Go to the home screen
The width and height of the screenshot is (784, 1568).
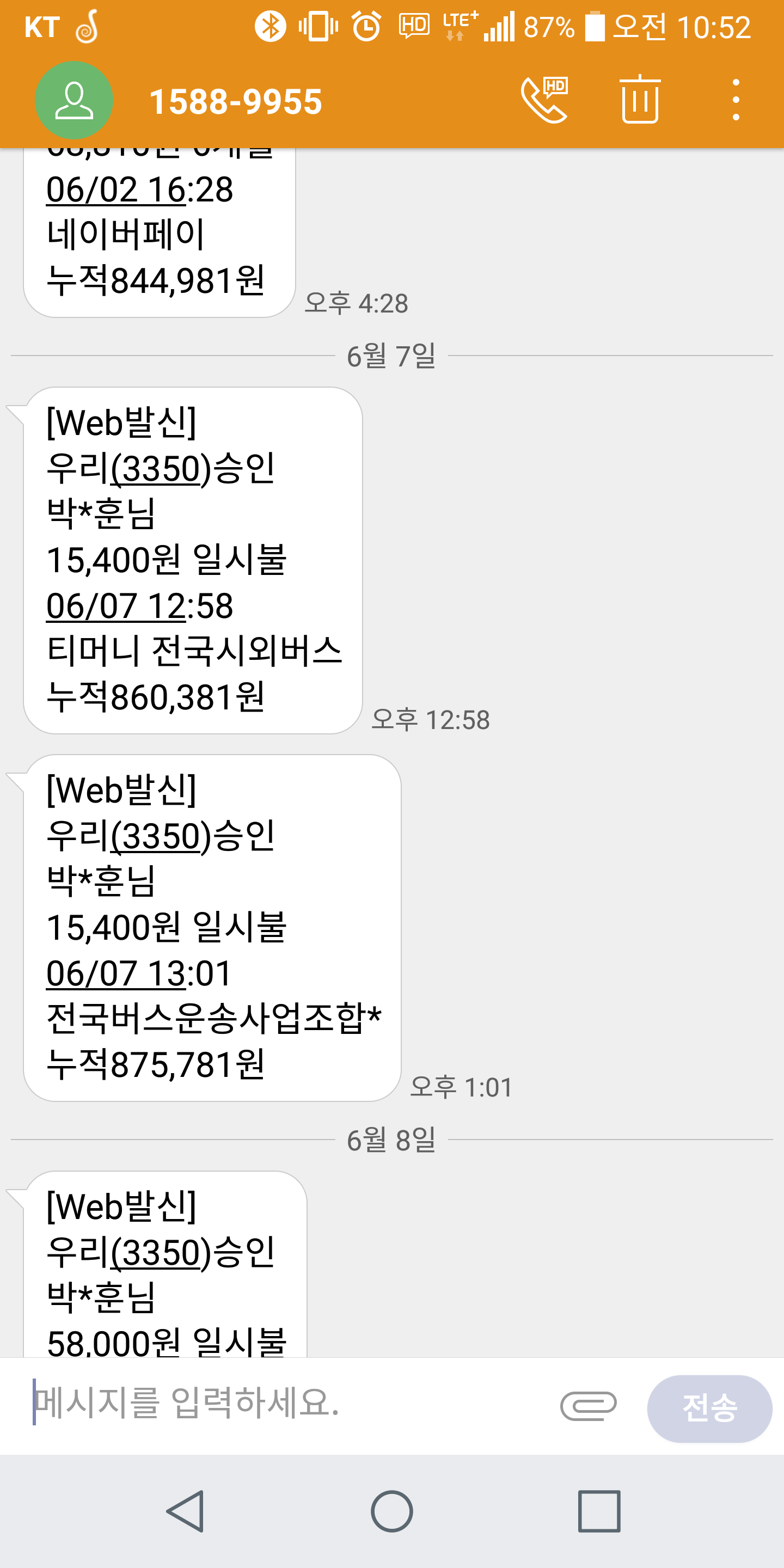[x=392, y=1511]
